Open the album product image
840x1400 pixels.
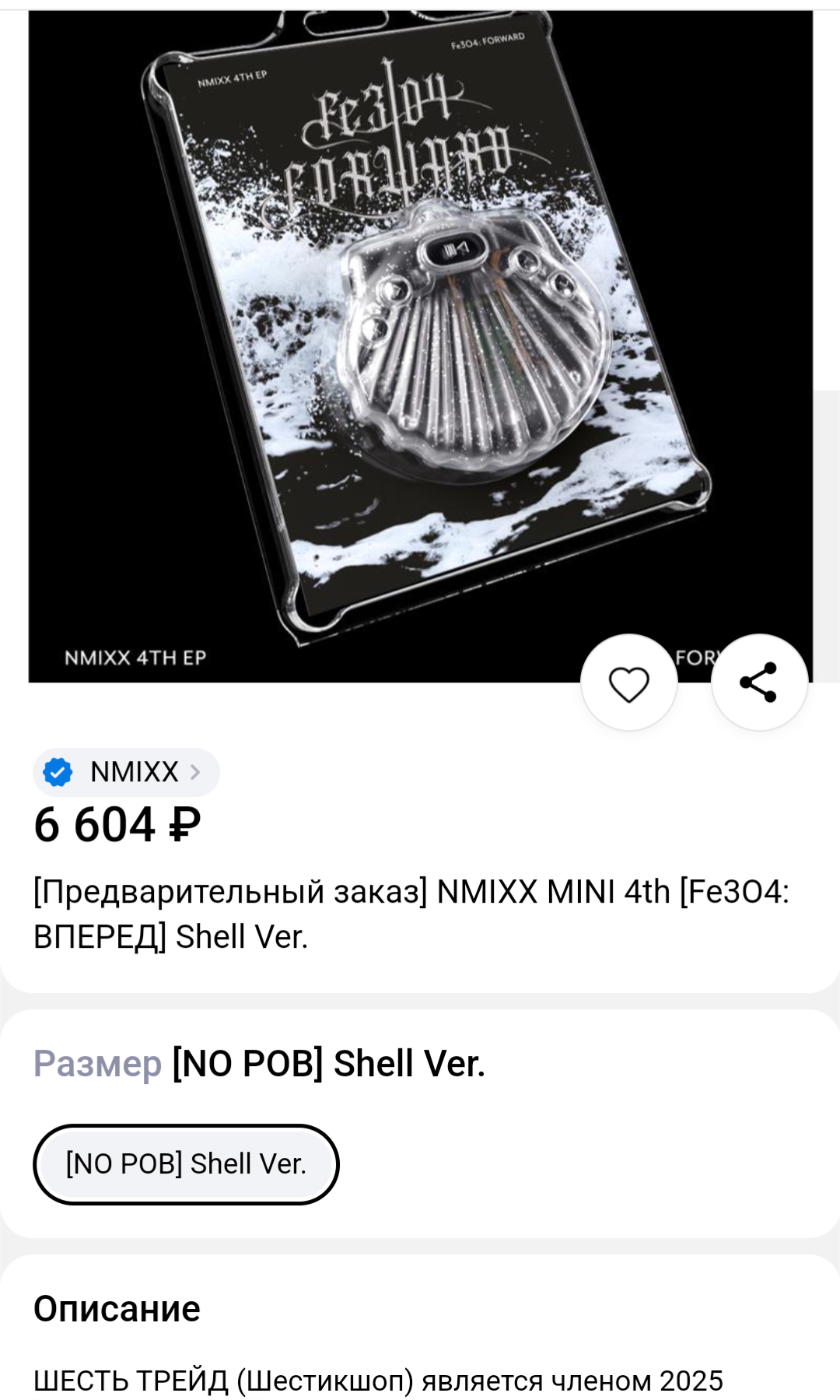tap(421, 347)
